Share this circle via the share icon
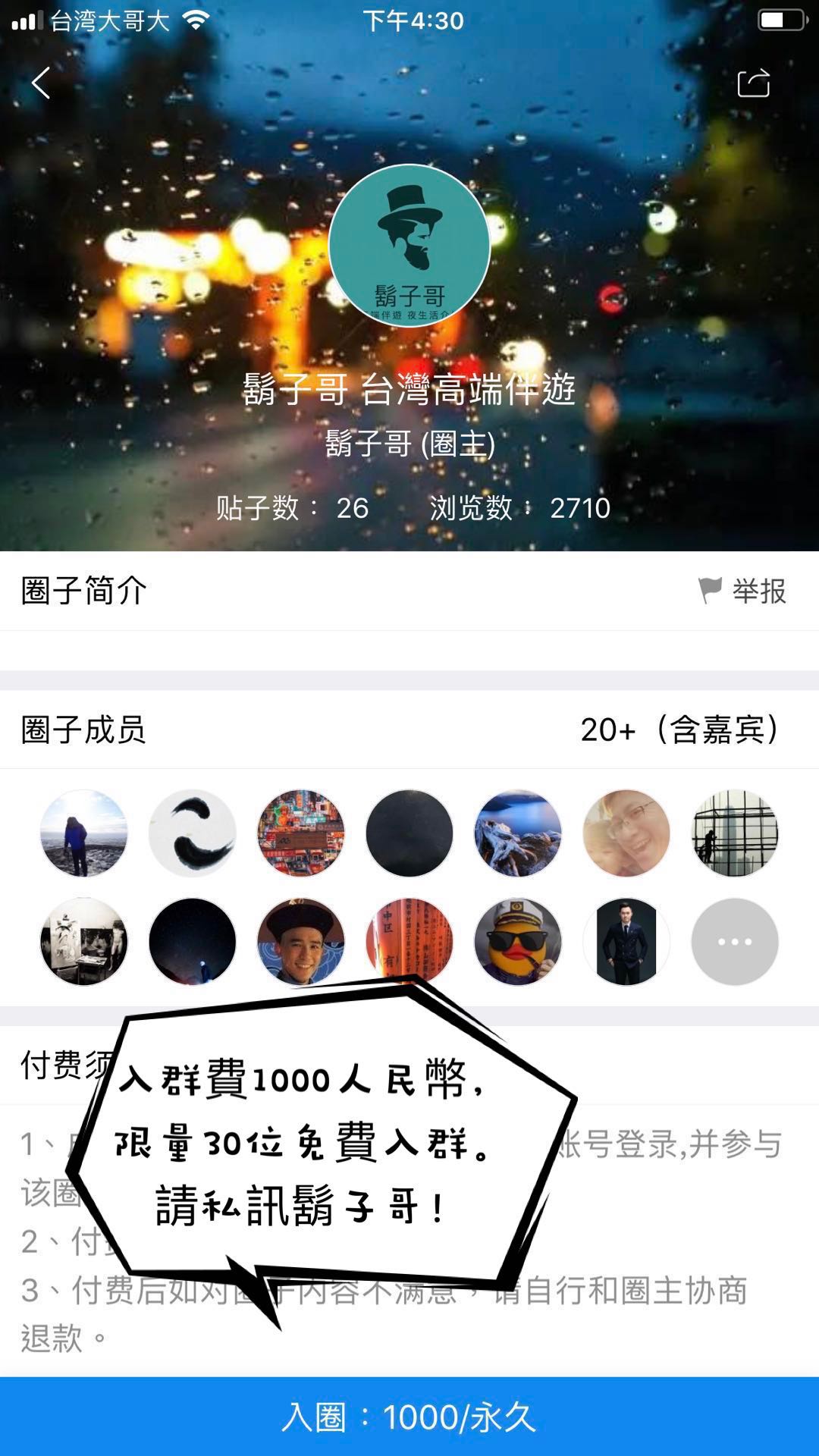The width and height of the screenshot is (819, 1456). pos(753,83)
